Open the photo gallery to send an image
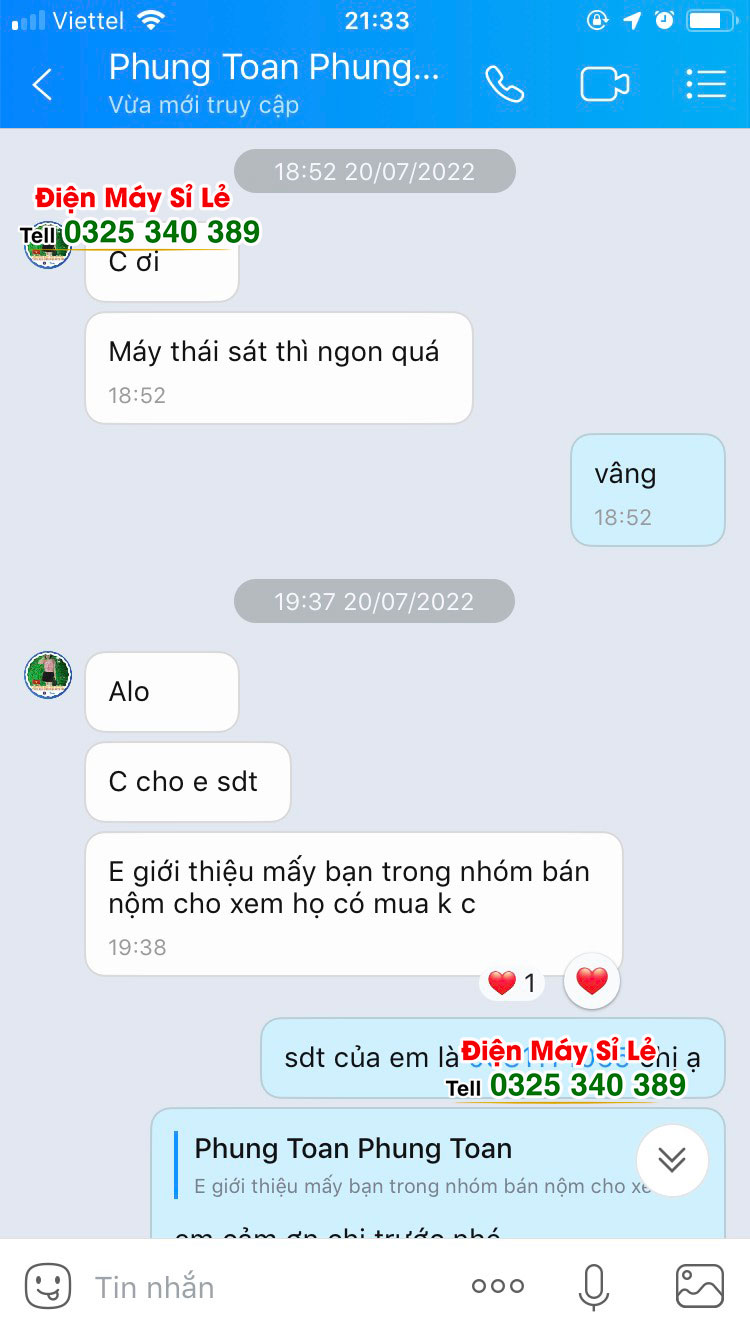This screenshot has height=1334, width=750. (699, 1286)
